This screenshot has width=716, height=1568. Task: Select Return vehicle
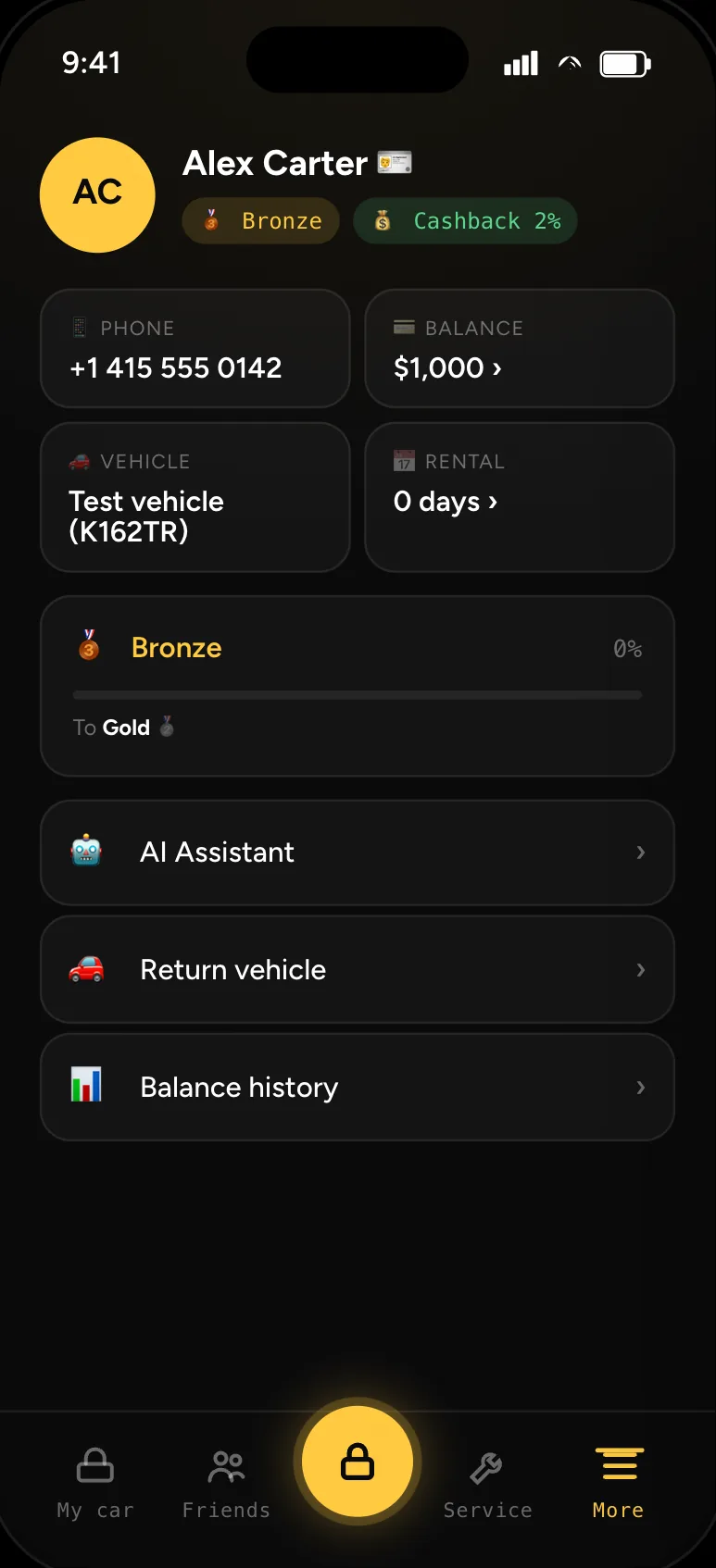[x=358, y=970]
